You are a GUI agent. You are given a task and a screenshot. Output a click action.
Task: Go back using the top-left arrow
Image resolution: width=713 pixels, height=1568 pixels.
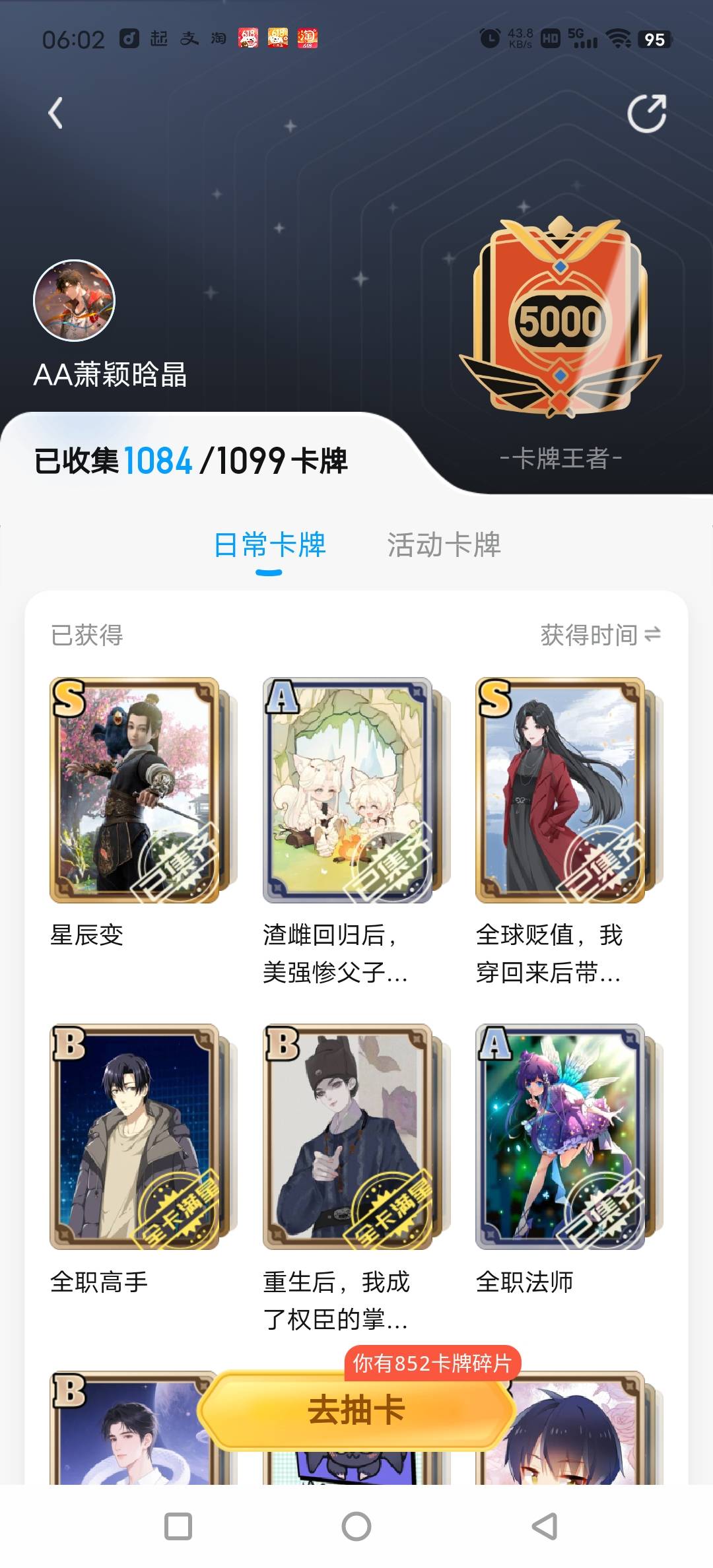click(55, 113)
